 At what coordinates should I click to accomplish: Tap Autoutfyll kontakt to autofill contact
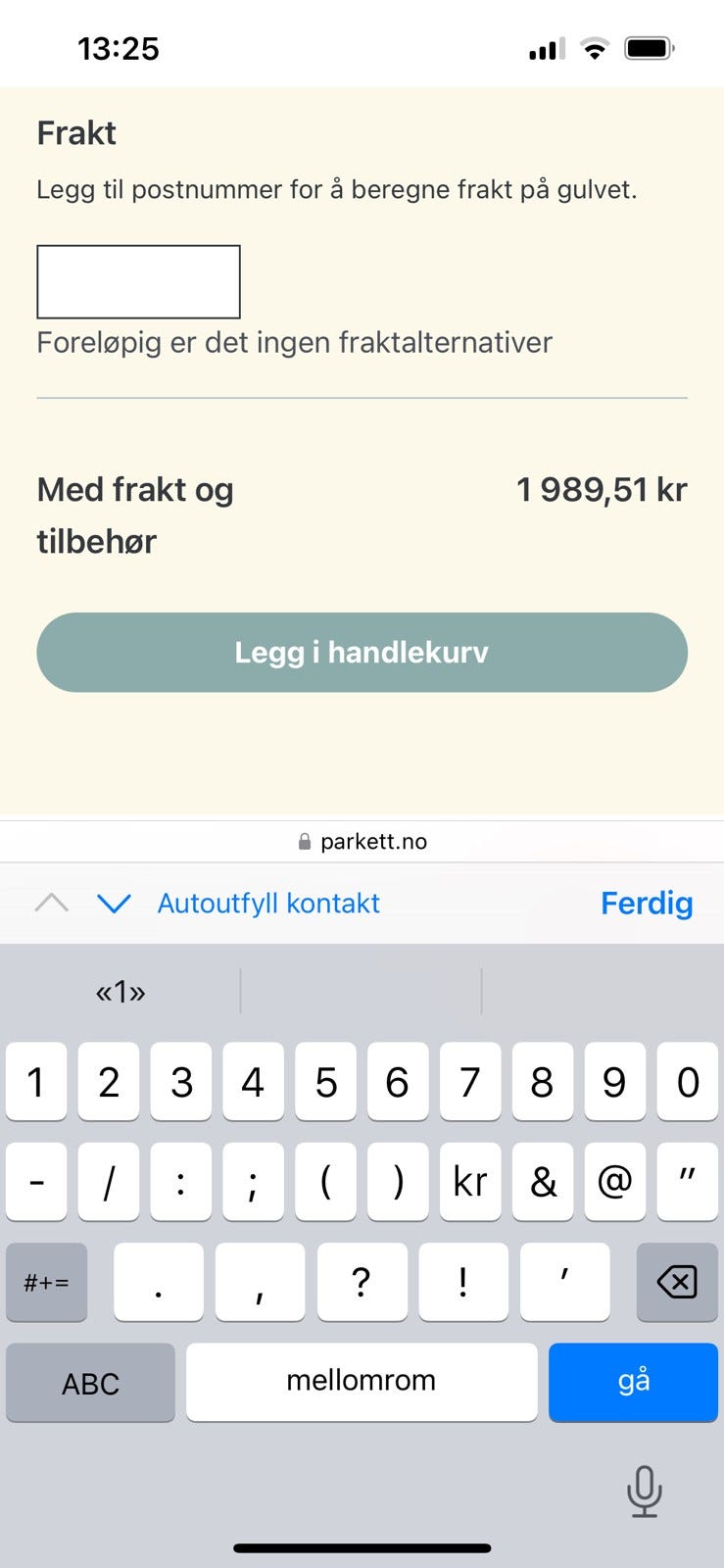[x=268, y=904]
